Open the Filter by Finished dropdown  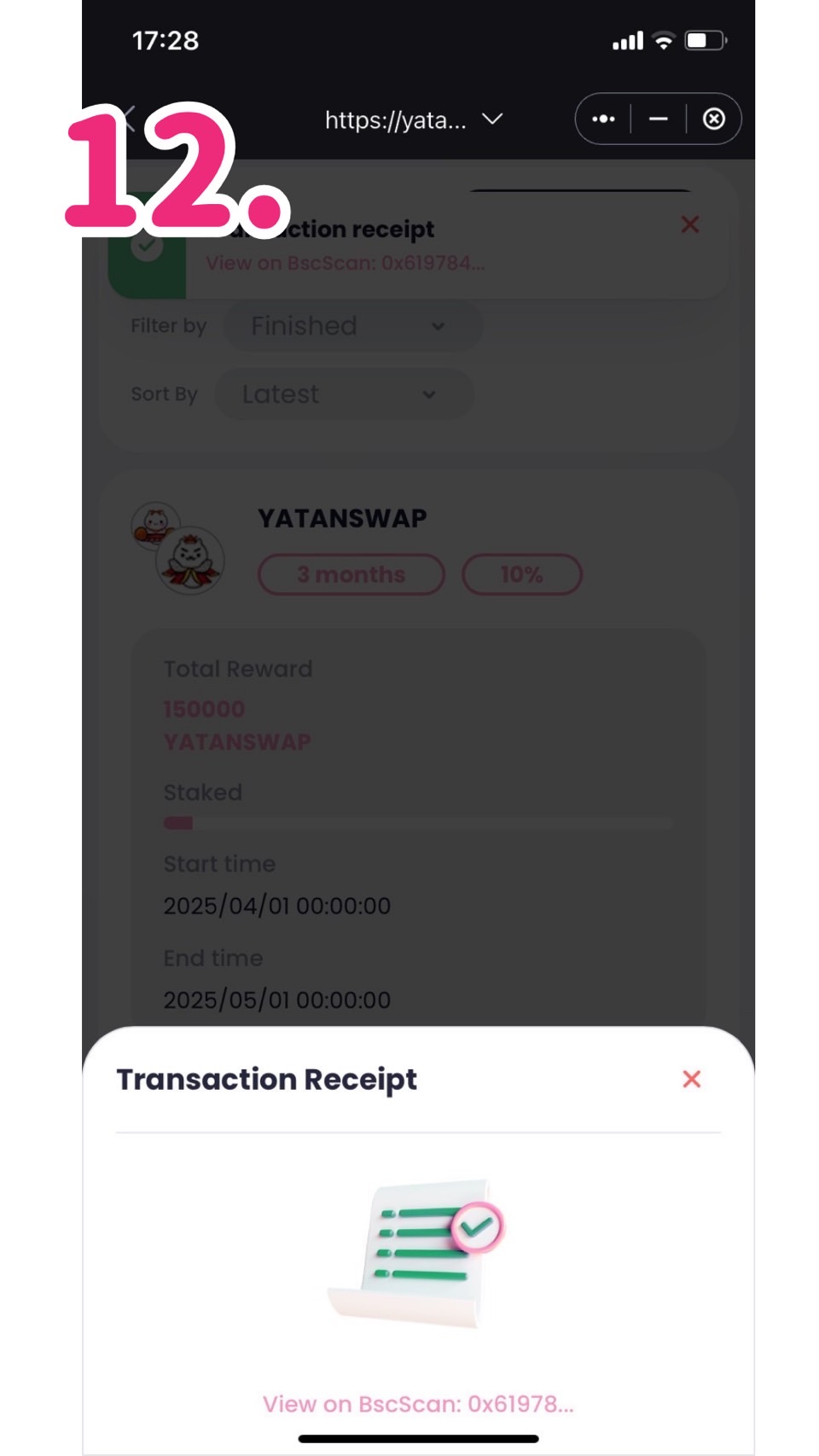pyautogui.click(x=352, y=326)
